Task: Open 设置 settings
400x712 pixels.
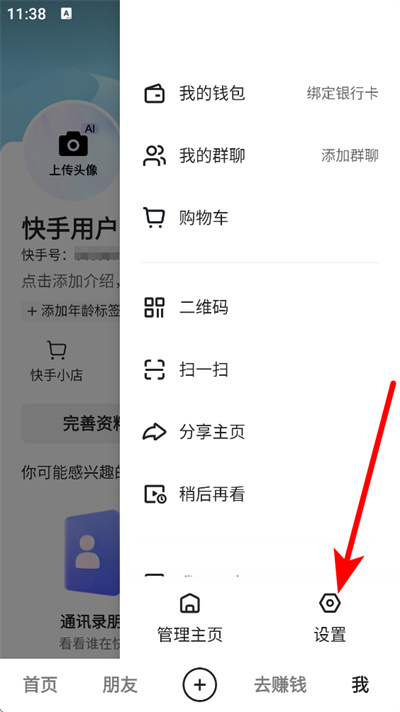Action: (330, 617)
